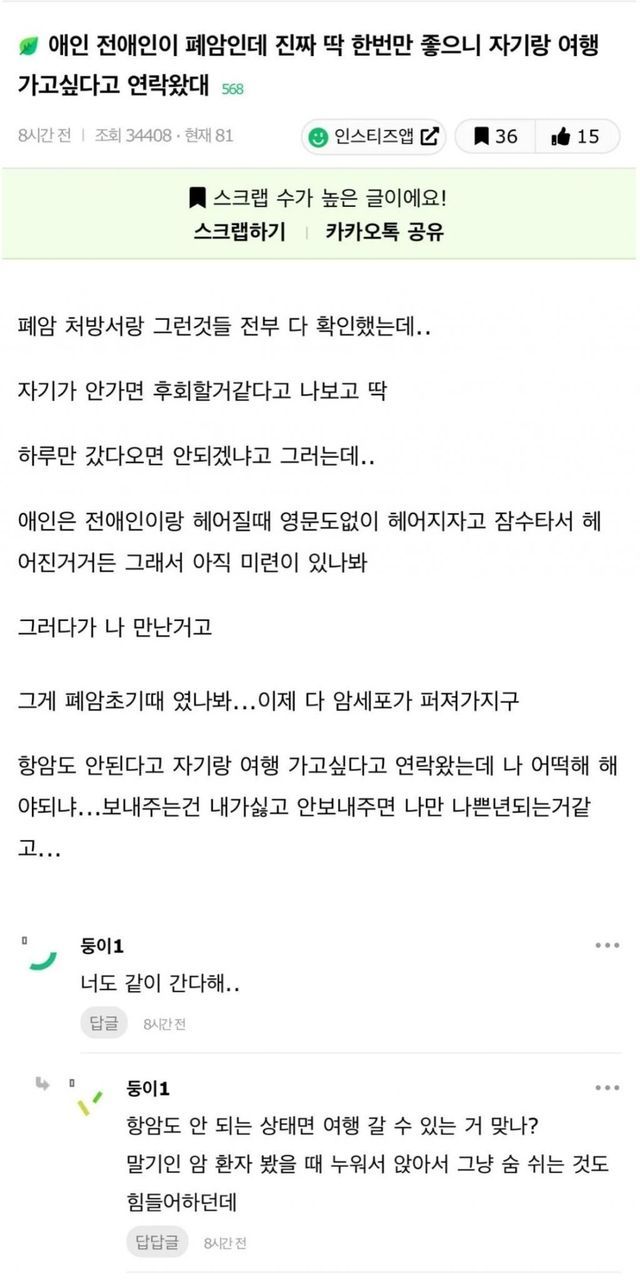This screenshot has width=640, height=1280.
Task: Open the post in the 인스티즈앱
Action: click(375, 136)
